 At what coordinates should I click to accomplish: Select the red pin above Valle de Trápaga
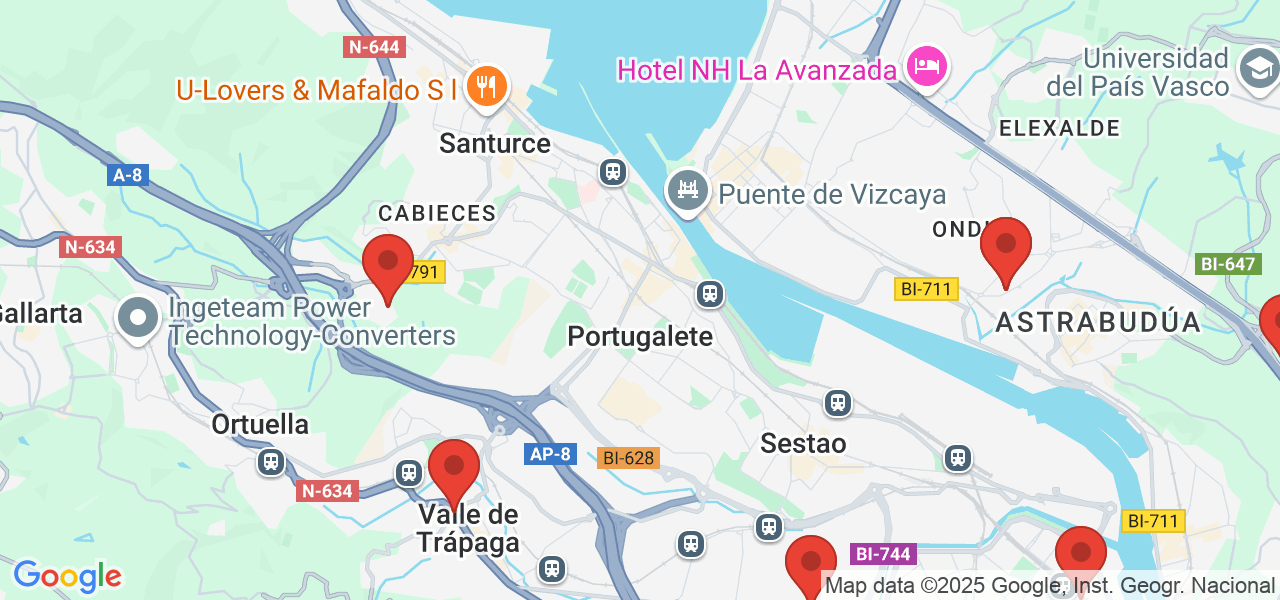[454, 469]
